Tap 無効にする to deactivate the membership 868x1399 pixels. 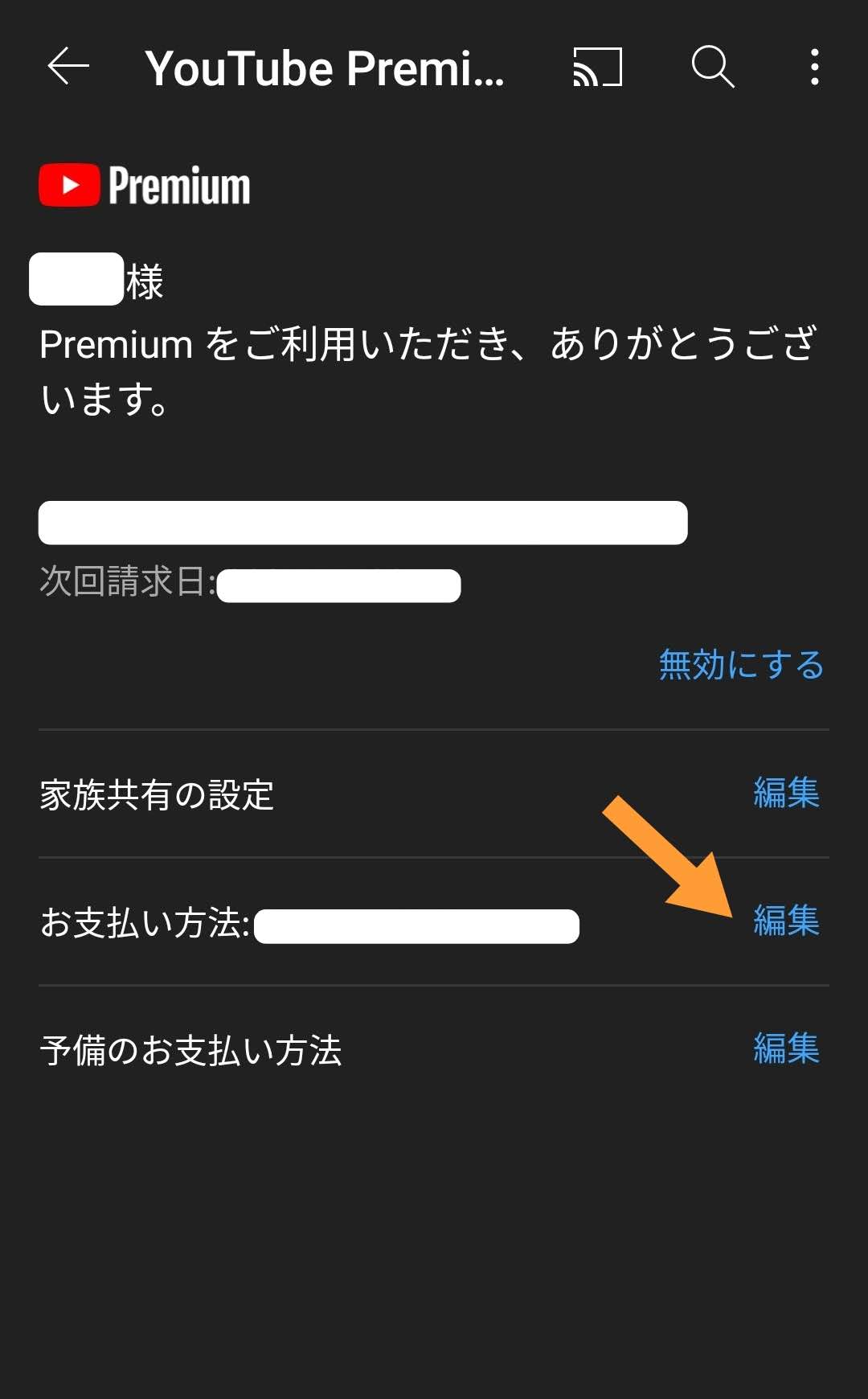pos(741,665)
